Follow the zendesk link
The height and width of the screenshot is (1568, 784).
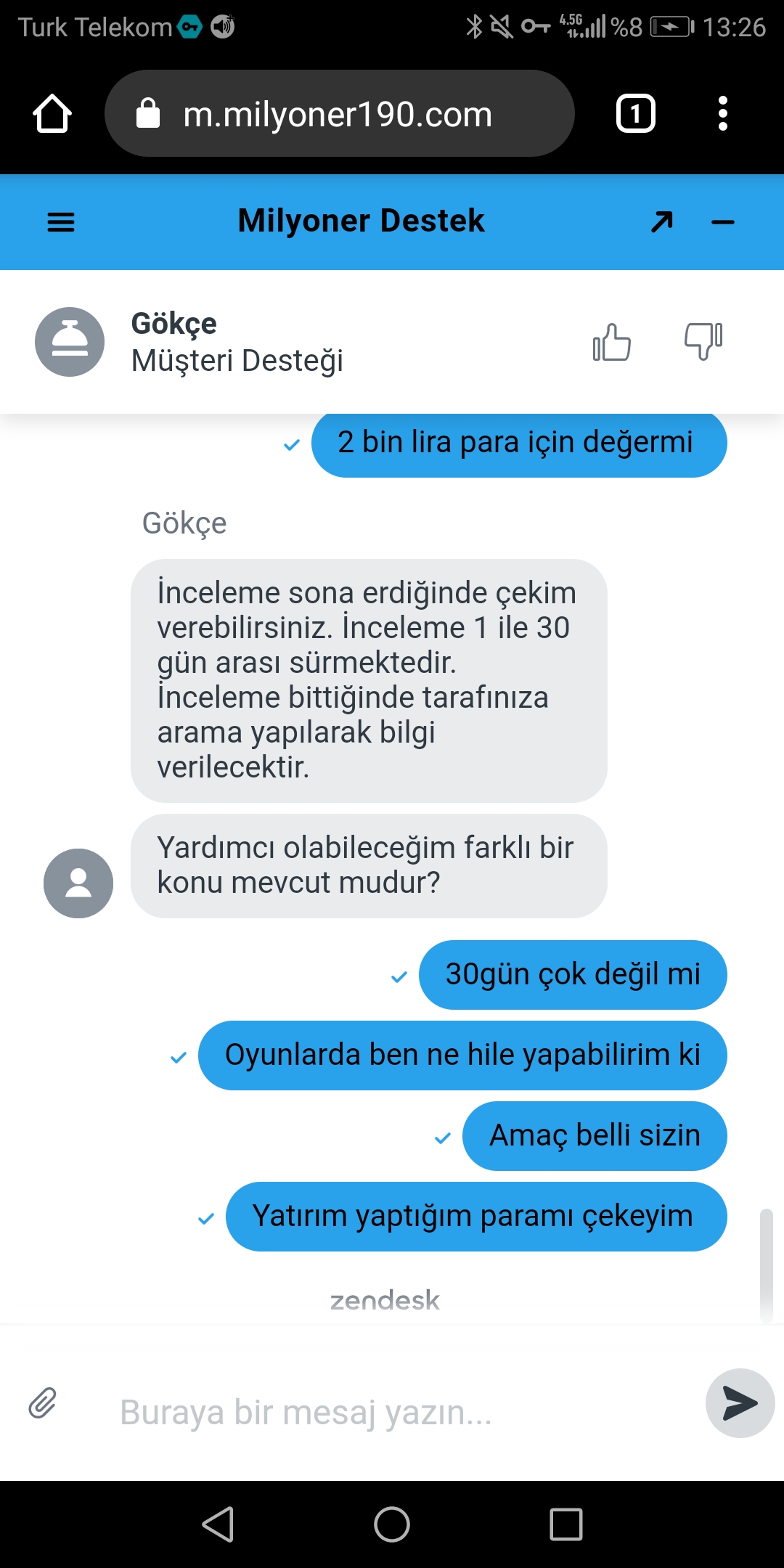[385, 1300]
